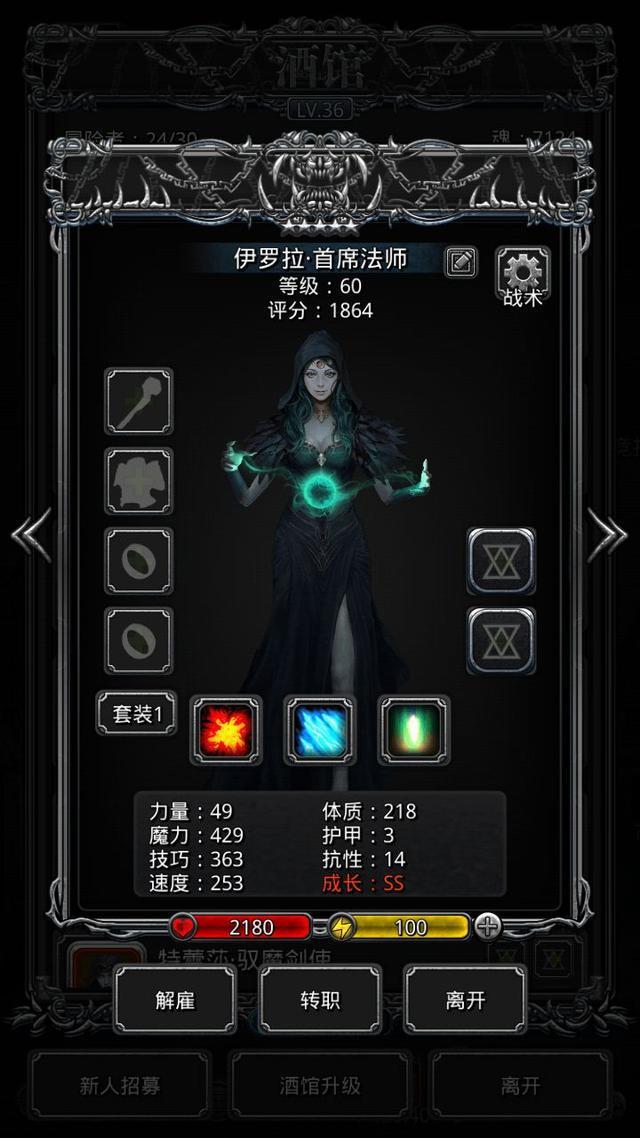Open the staff weapon slot
The width and height of the screenshot is (640, 1138).
(x=139, y=401)
